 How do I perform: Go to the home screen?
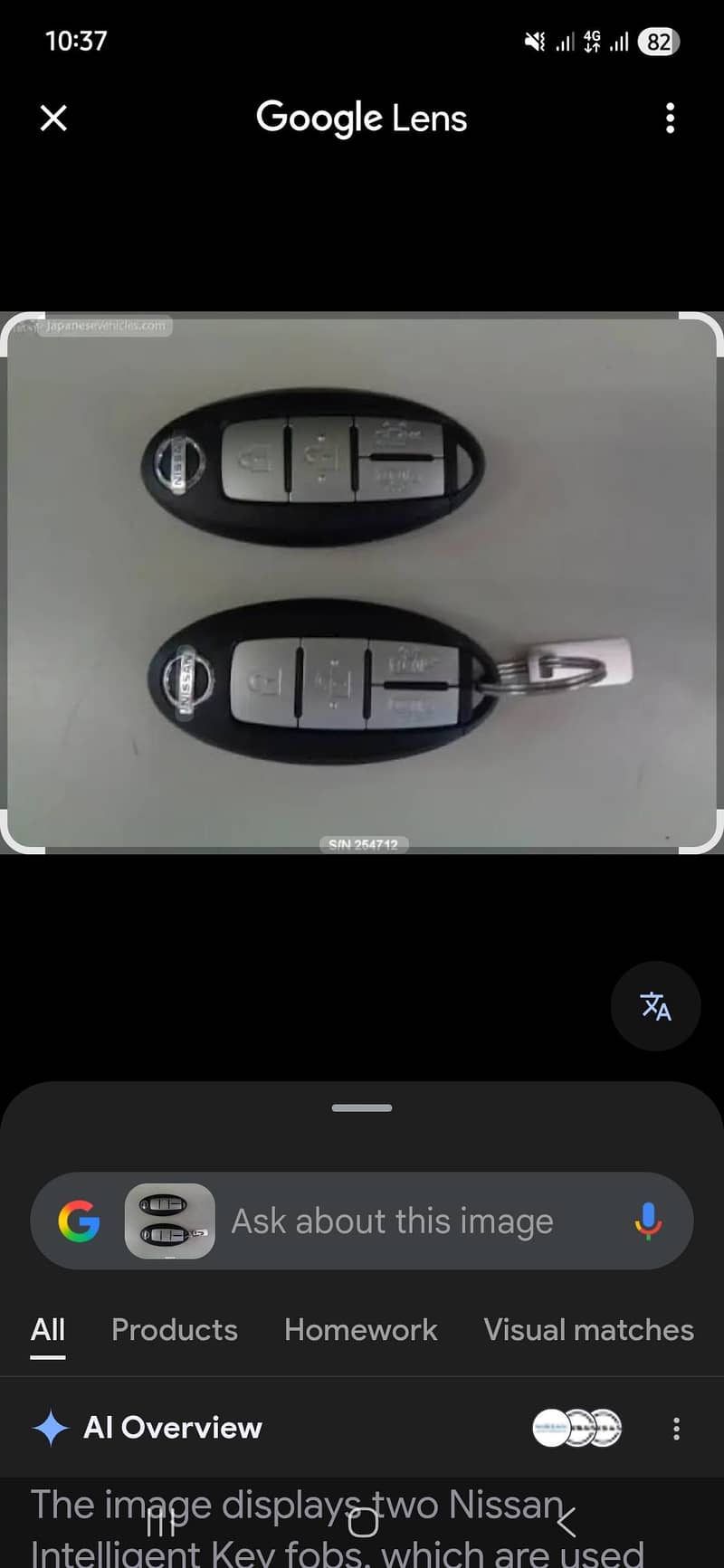[362, 1523]
